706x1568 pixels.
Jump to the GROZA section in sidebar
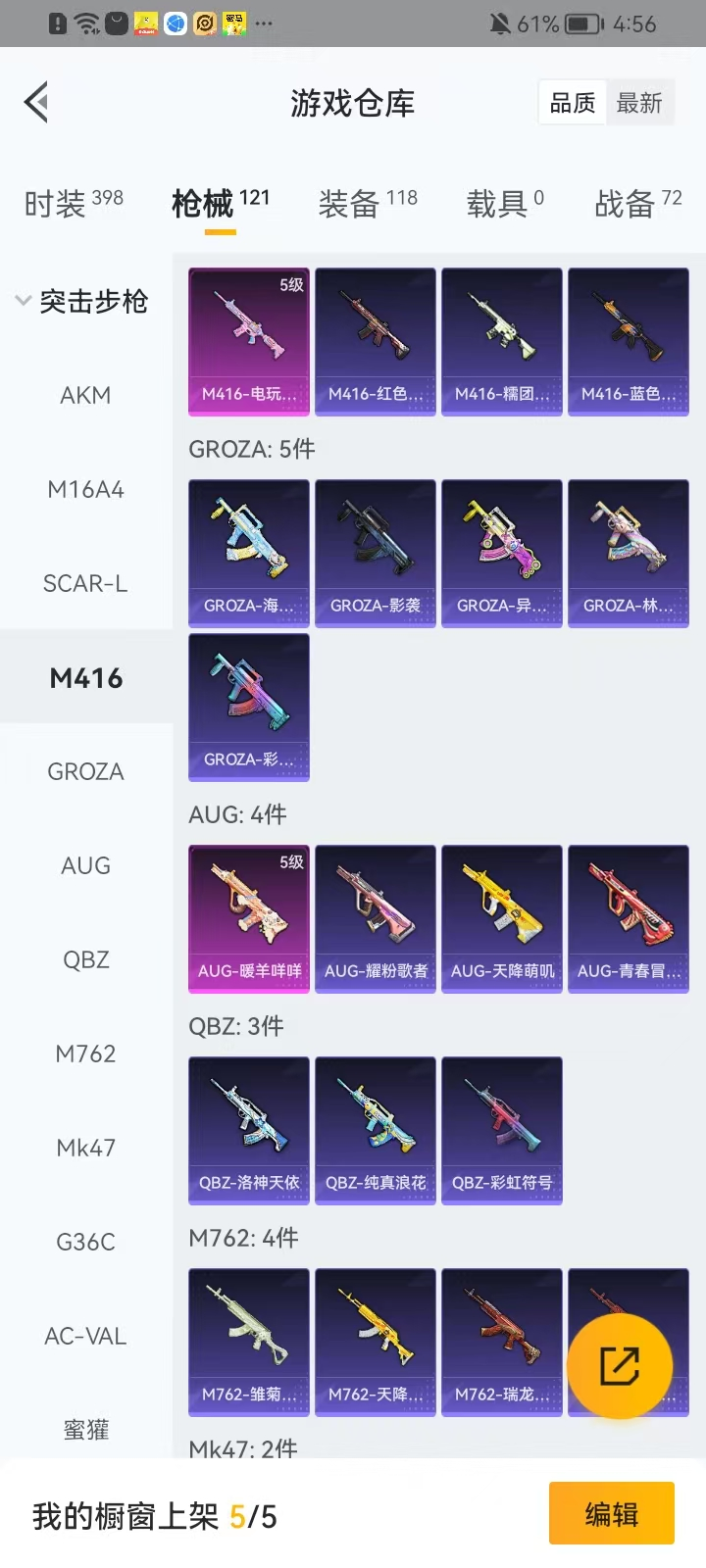click(x=85, y=771)
